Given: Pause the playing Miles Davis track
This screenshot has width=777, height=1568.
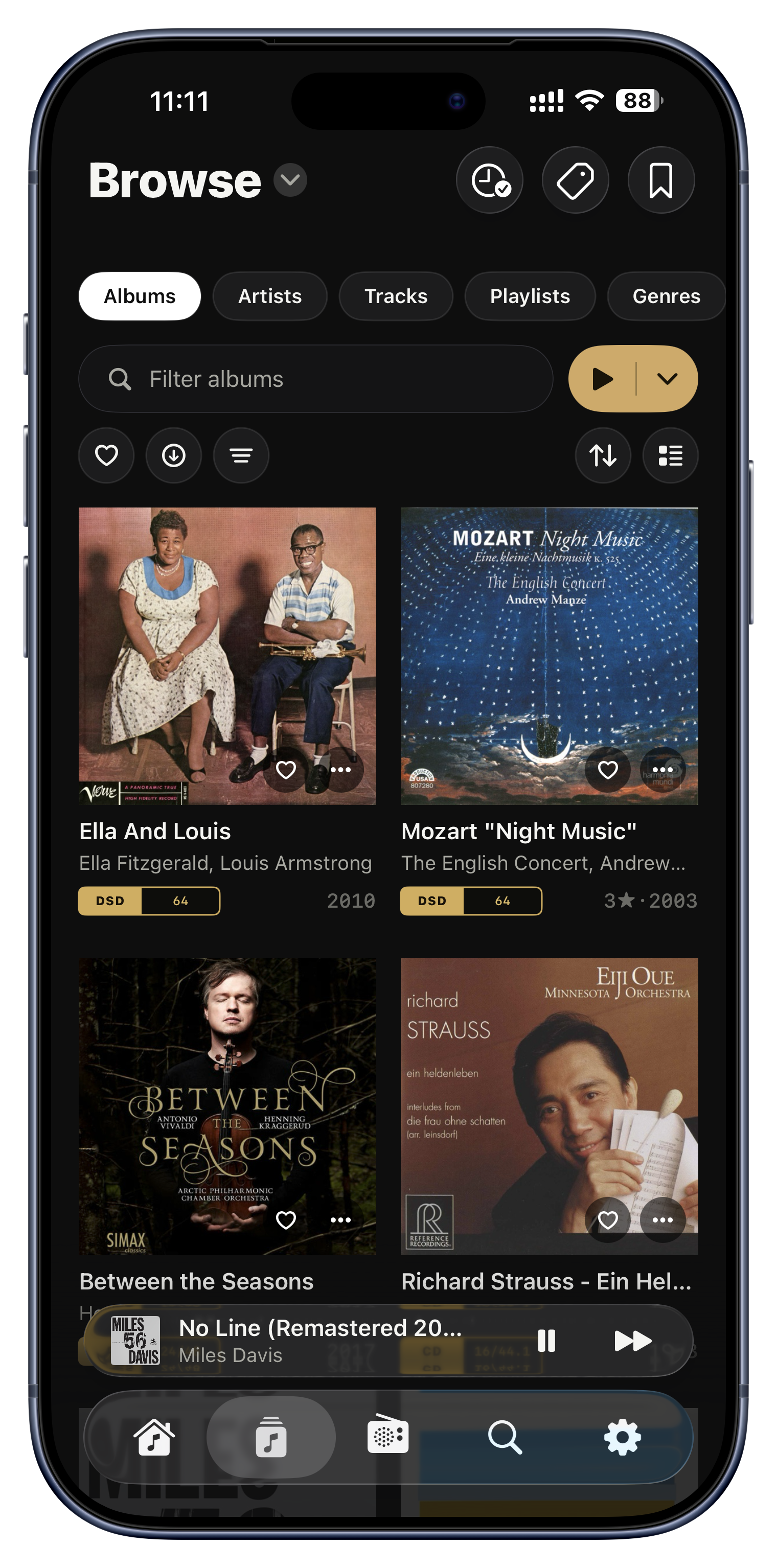Looking at the screenshot, I should (x=546, y=1341).
